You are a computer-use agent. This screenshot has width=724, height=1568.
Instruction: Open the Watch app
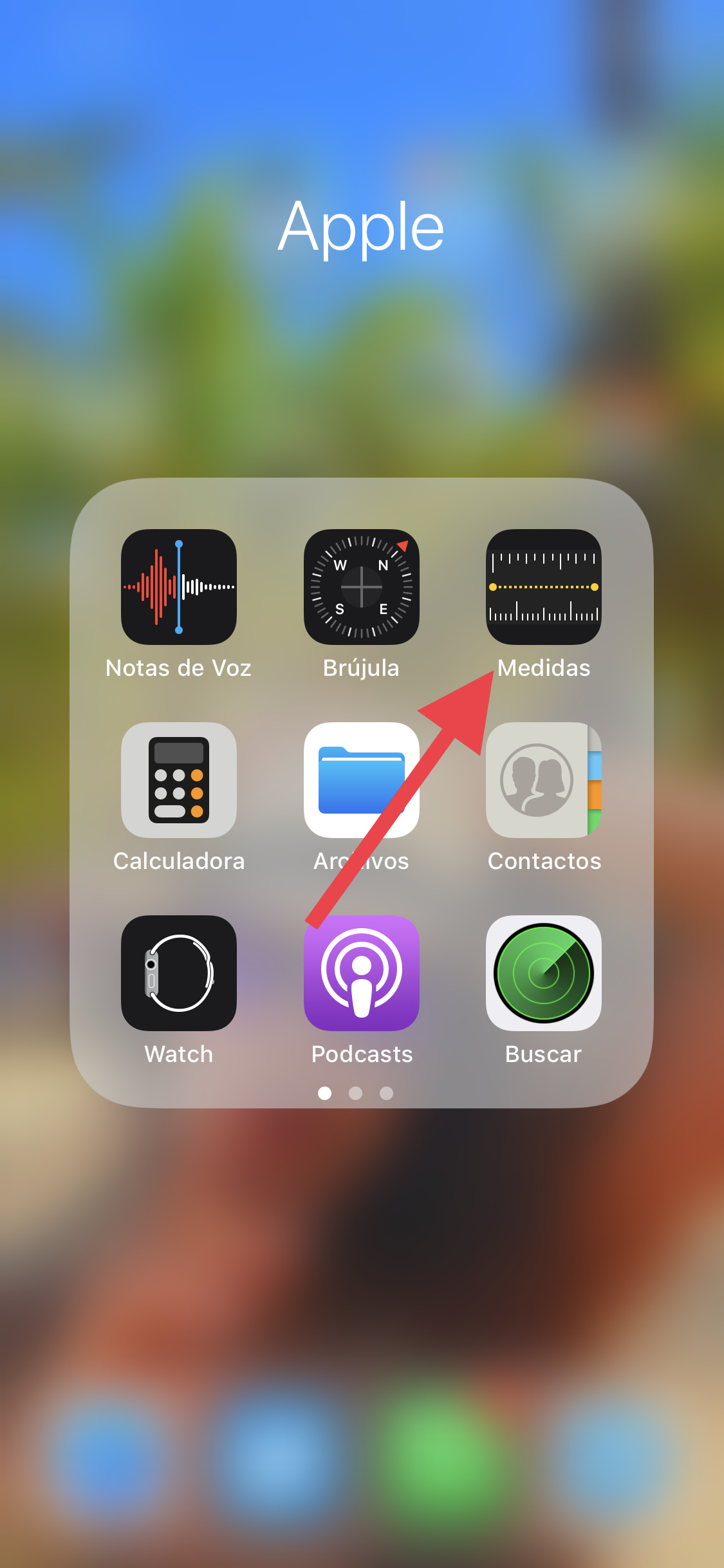[x=179, y=973]
